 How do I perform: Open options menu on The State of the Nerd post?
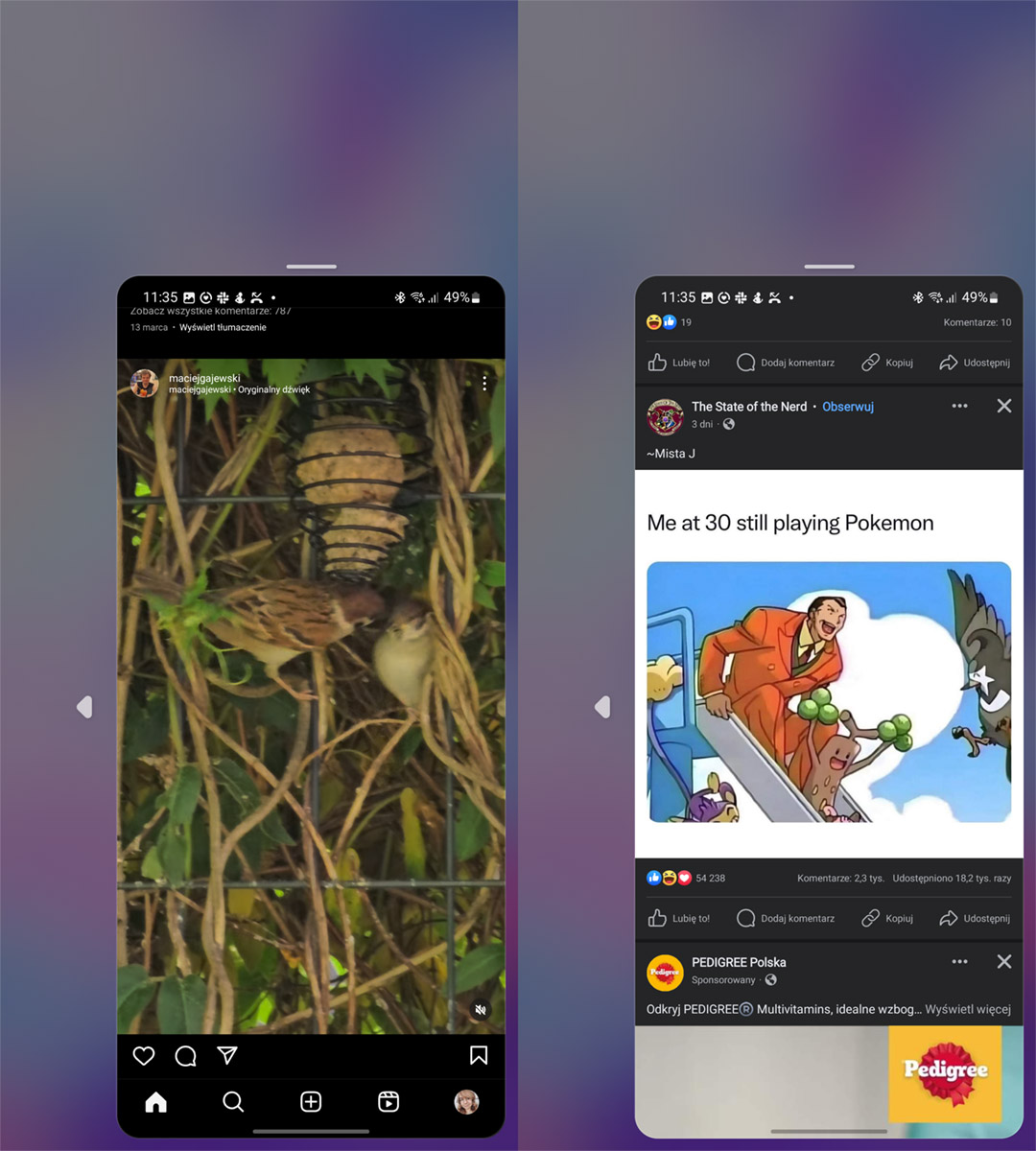coord(959,406)
